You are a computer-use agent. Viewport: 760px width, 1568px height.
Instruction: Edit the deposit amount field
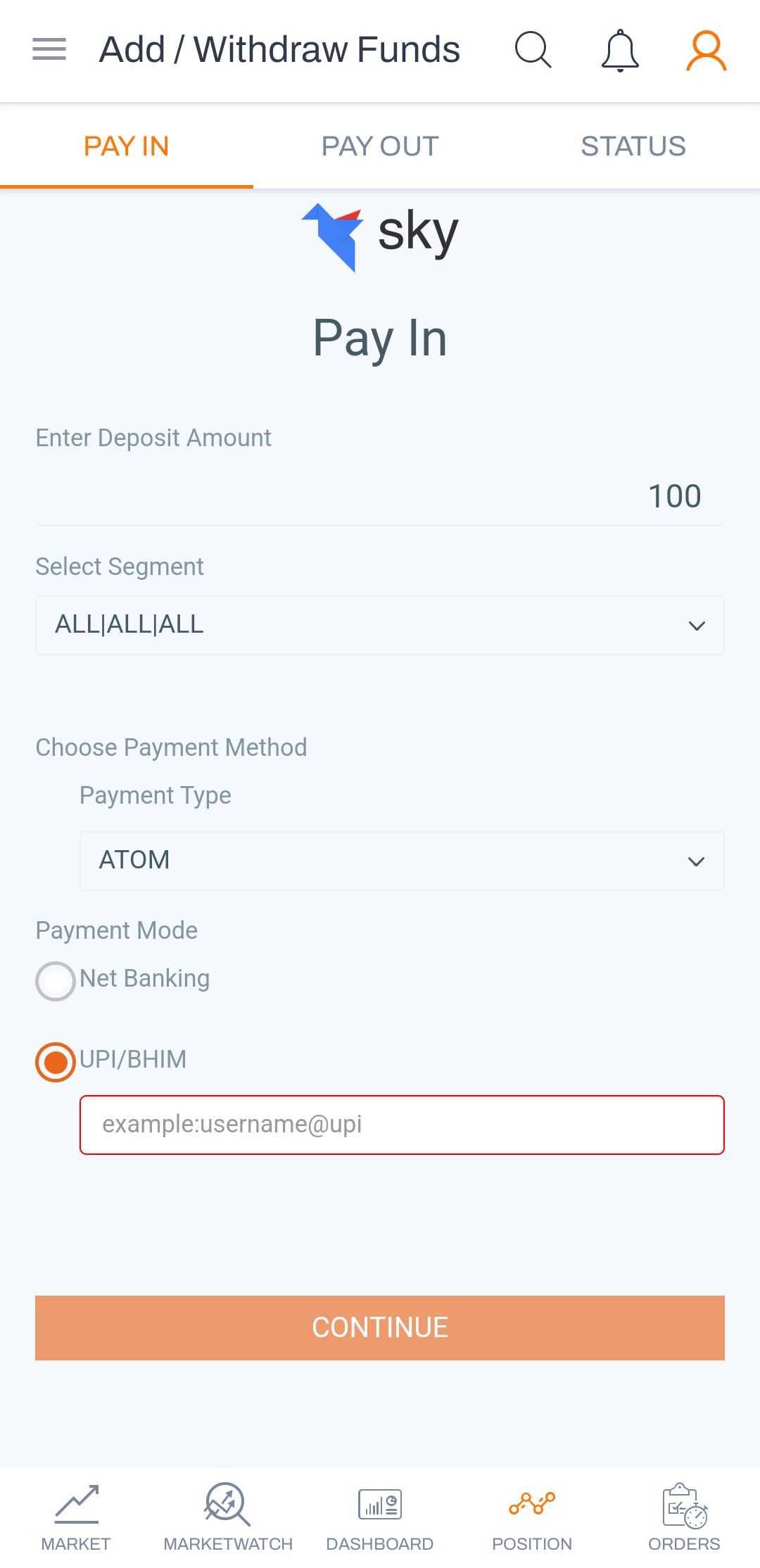380,497
